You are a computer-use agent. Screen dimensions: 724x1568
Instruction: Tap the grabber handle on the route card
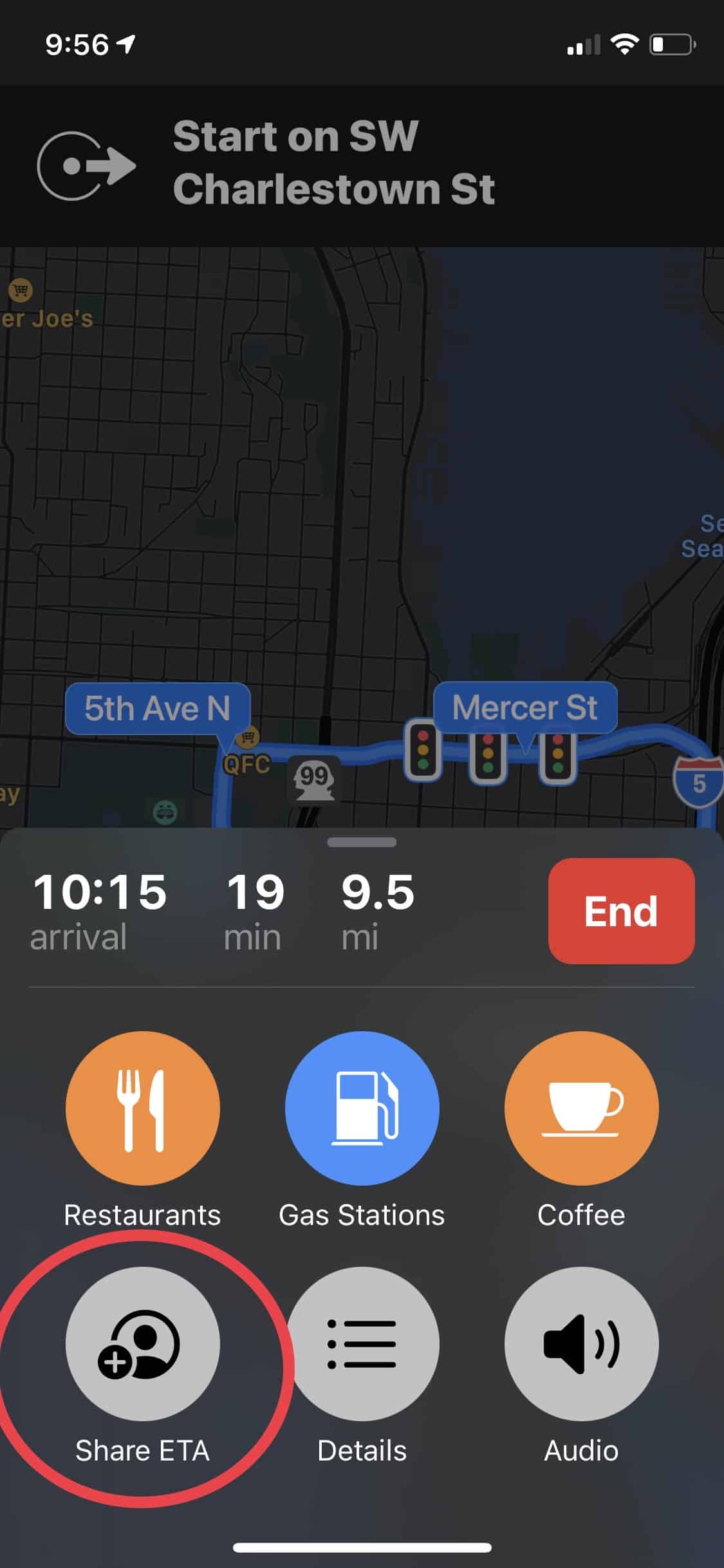(362, 842)
